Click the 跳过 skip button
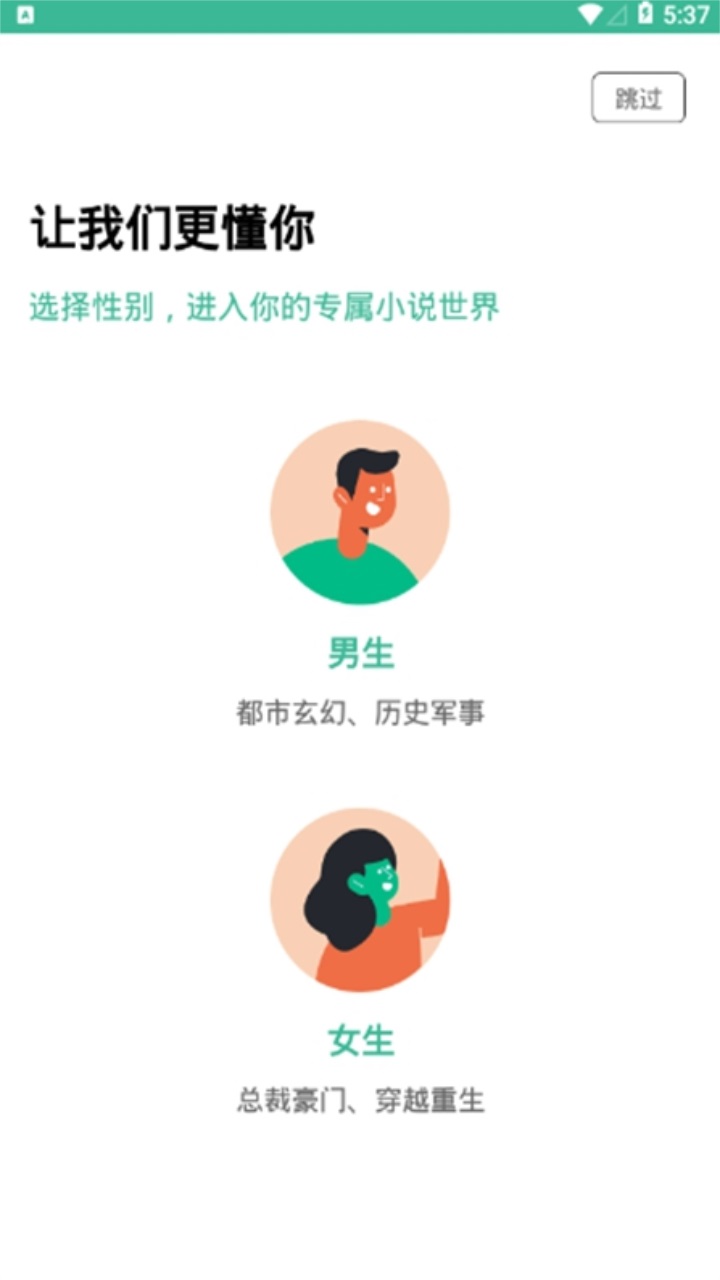Image resolution: width=720 pixels, height=1280 pixels. click(638, 97)
